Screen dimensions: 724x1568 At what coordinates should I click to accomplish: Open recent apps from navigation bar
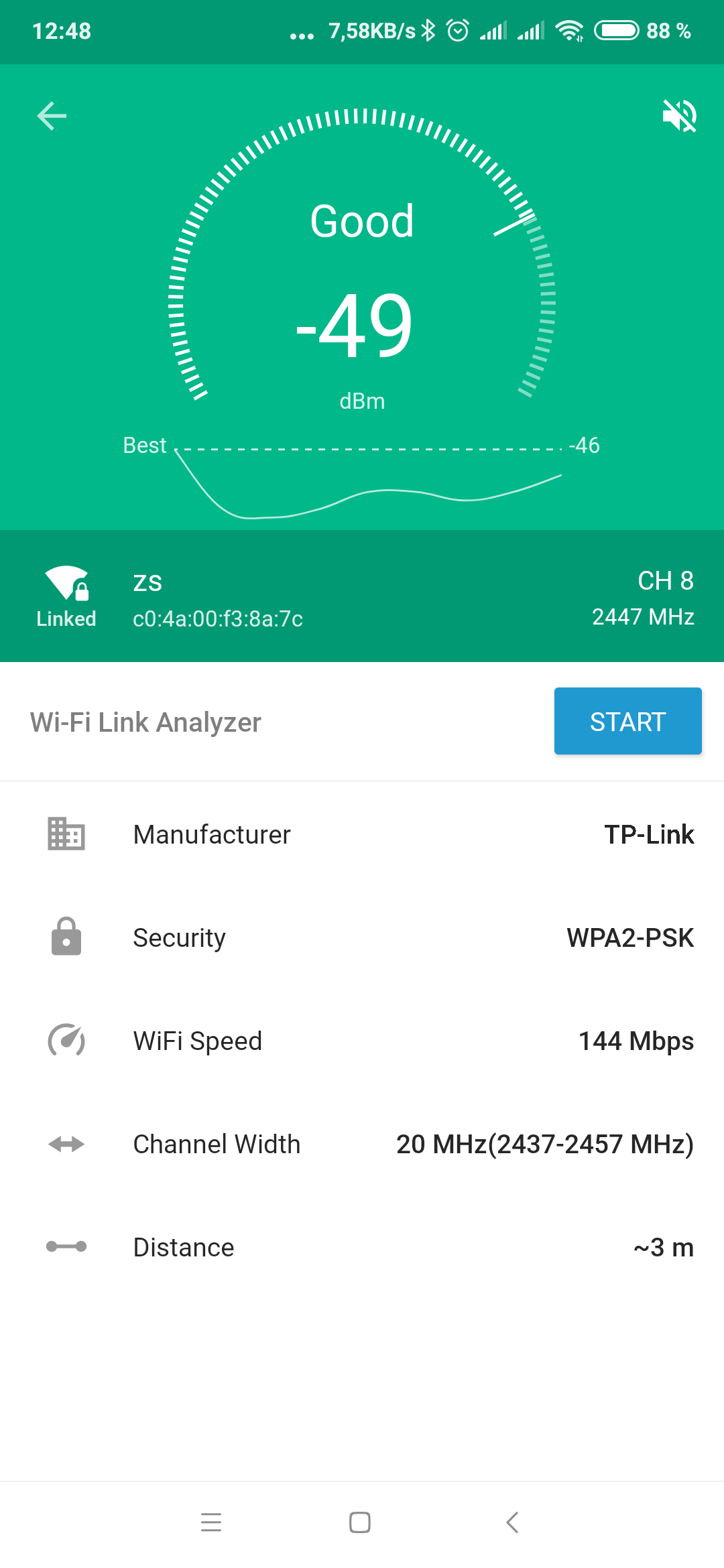211,1522
